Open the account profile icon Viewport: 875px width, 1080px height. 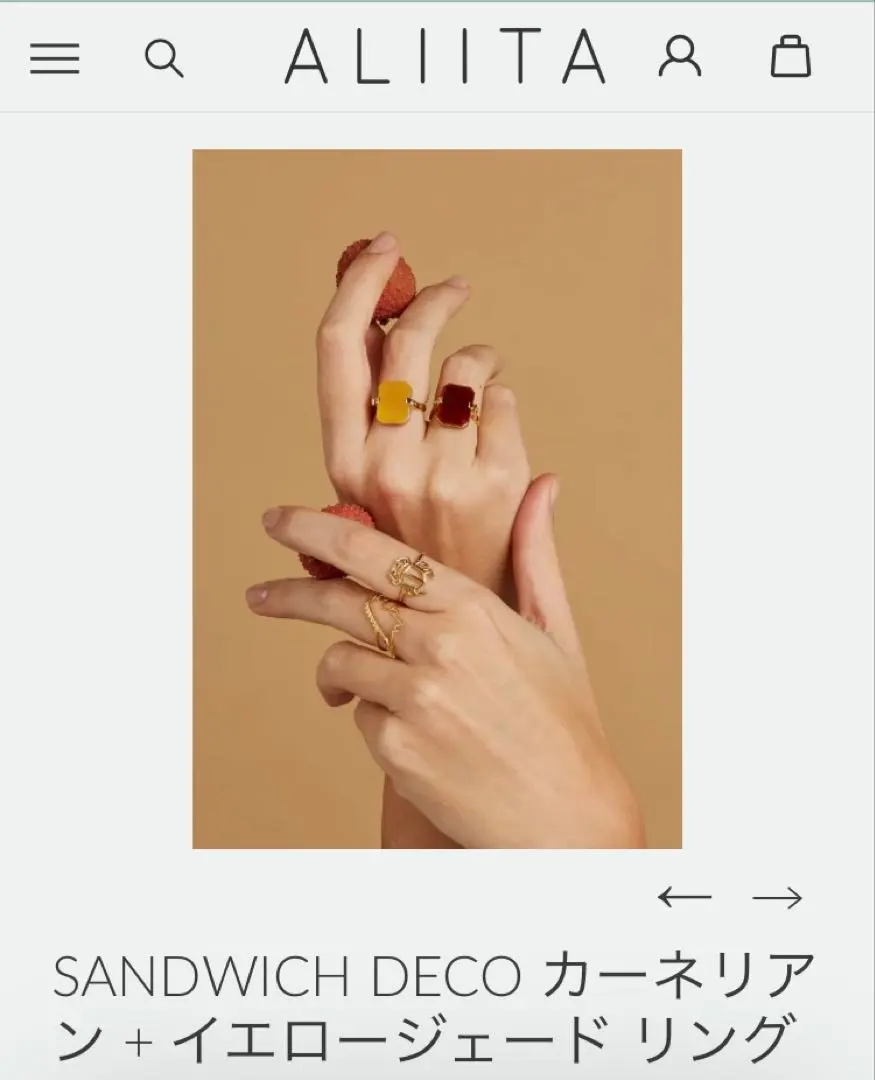(x=680, y=57)
